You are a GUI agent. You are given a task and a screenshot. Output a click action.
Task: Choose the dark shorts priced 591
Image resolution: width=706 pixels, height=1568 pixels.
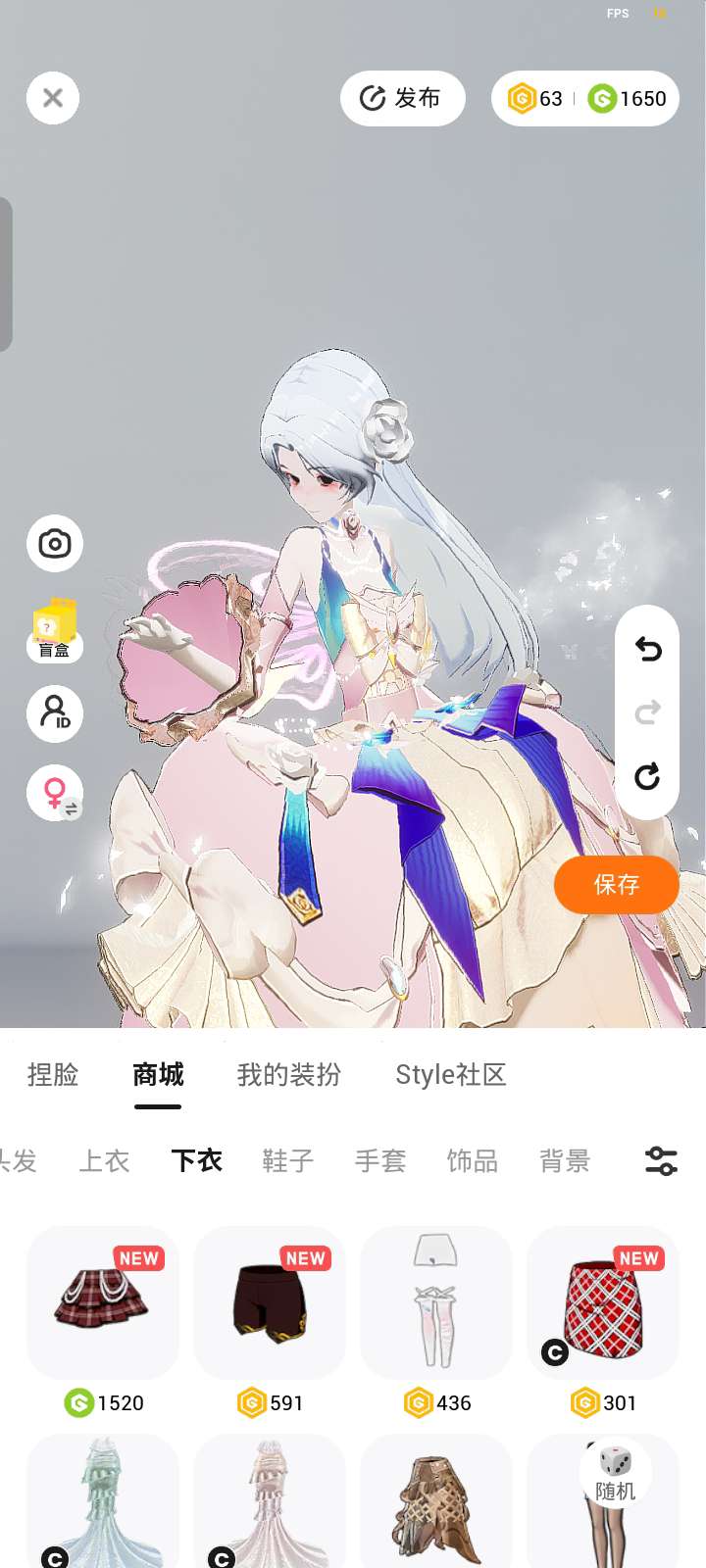pos(270,1303)
